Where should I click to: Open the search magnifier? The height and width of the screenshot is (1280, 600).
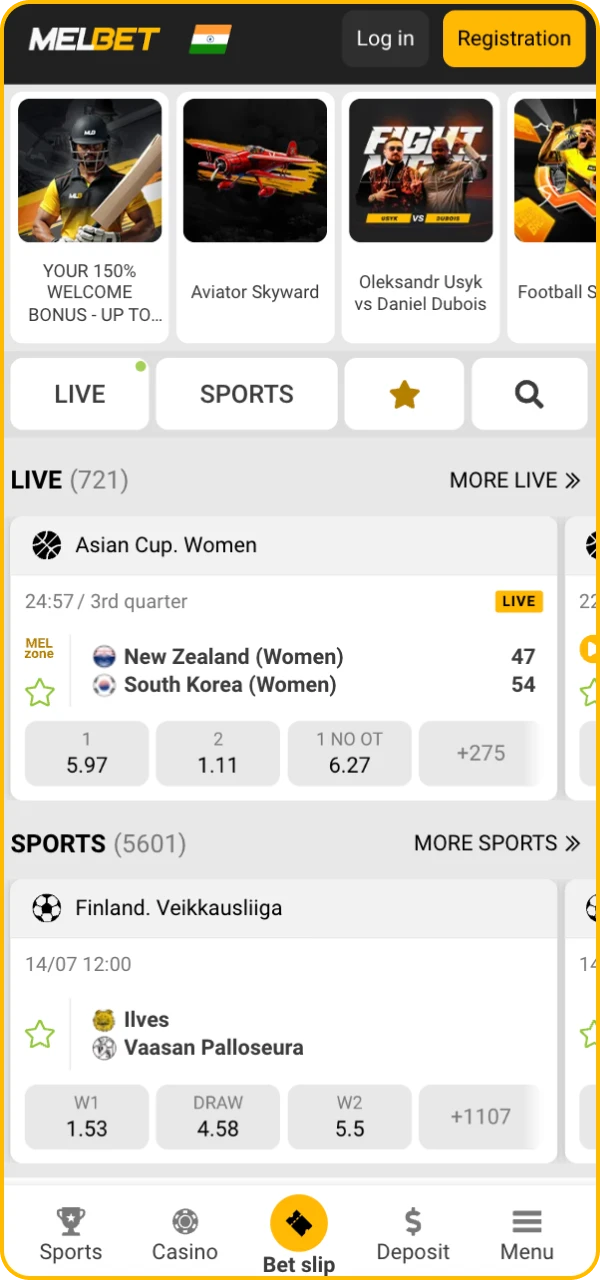click(x=529, y=394)
